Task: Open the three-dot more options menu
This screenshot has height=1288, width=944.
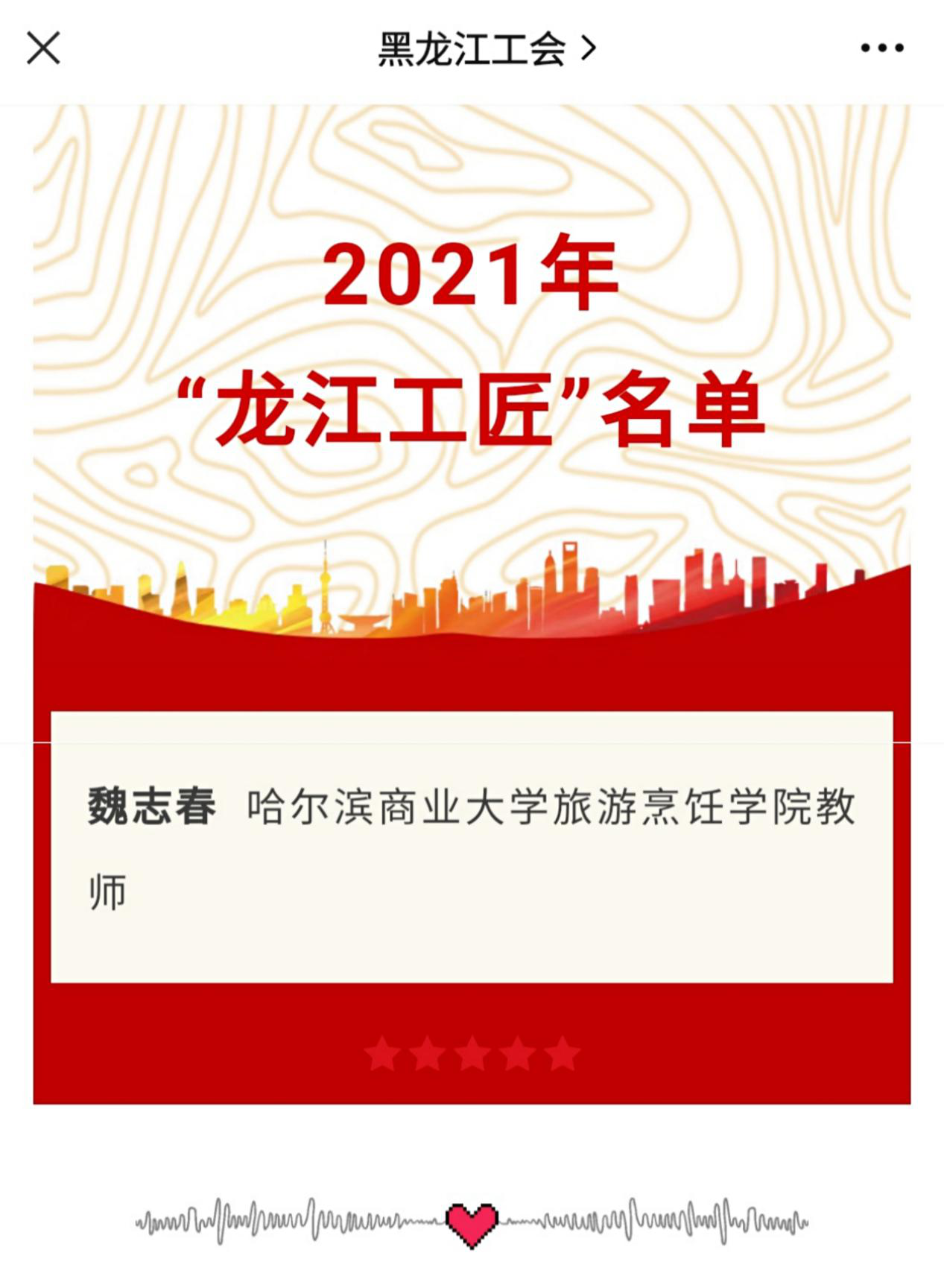Action: (x=881, y=48)
